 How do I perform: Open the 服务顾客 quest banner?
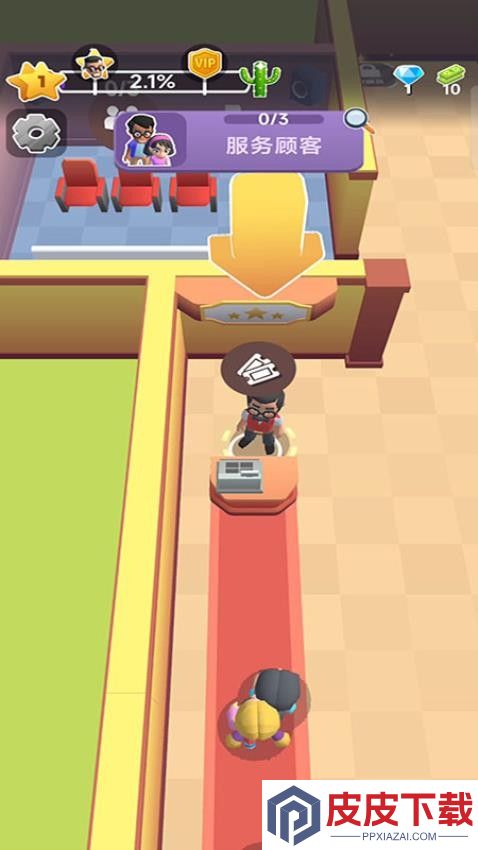click(238, 141)
